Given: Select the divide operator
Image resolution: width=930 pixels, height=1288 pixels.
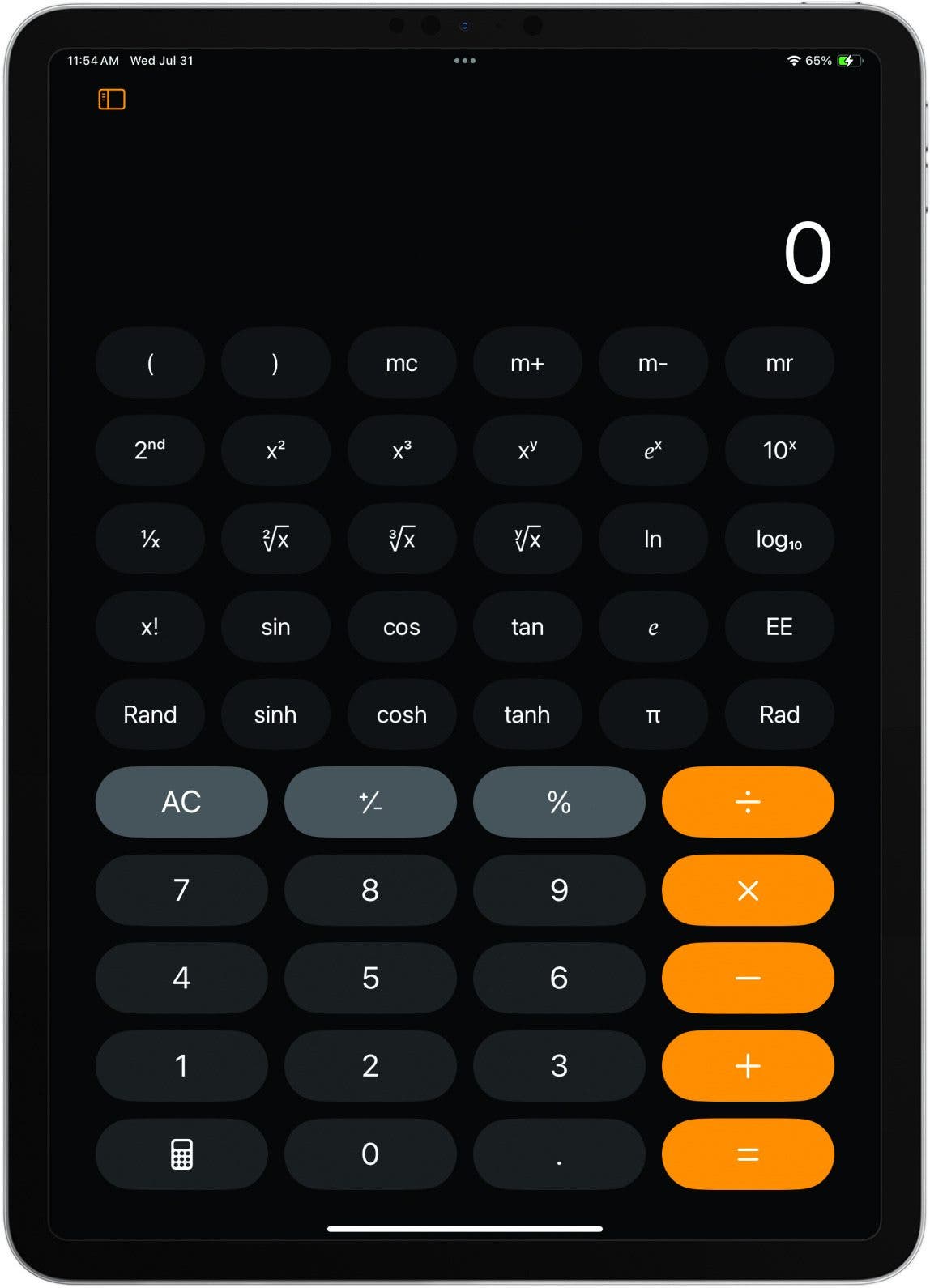Looking at the screenshot, I should tap(748, 802).
